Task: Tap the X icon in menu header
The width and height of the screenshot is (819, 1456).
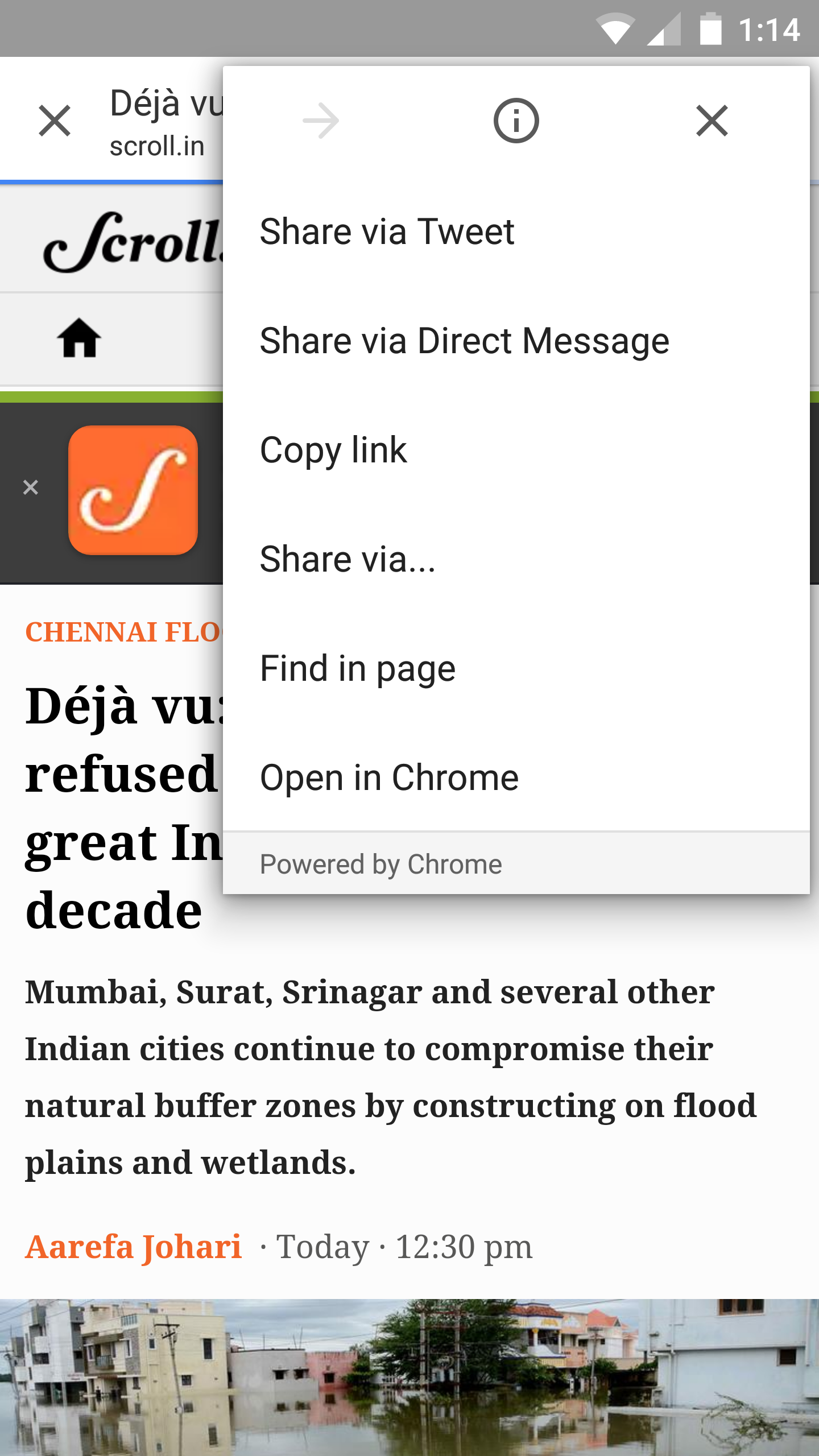Action: click(712, 121)
